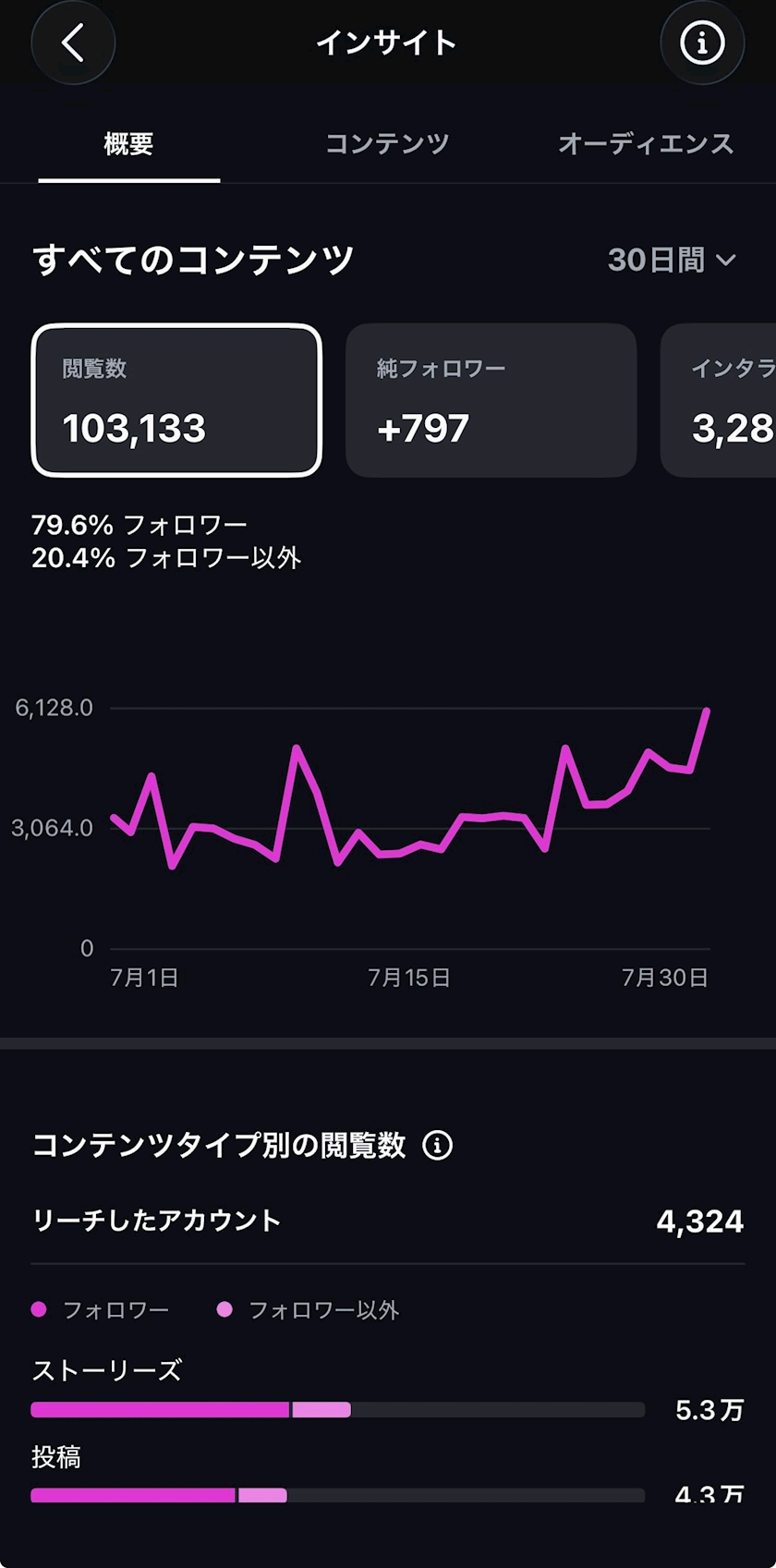Open the info icon in the top bar
The height and width of the screenshot is (1568, 776).
[x=702, y=43]
